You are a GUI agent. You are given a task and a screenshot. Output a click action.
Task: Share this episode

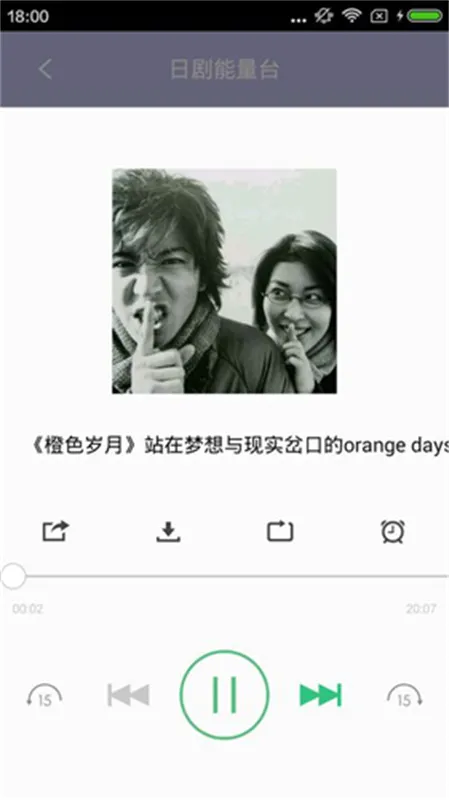[55, 531]
